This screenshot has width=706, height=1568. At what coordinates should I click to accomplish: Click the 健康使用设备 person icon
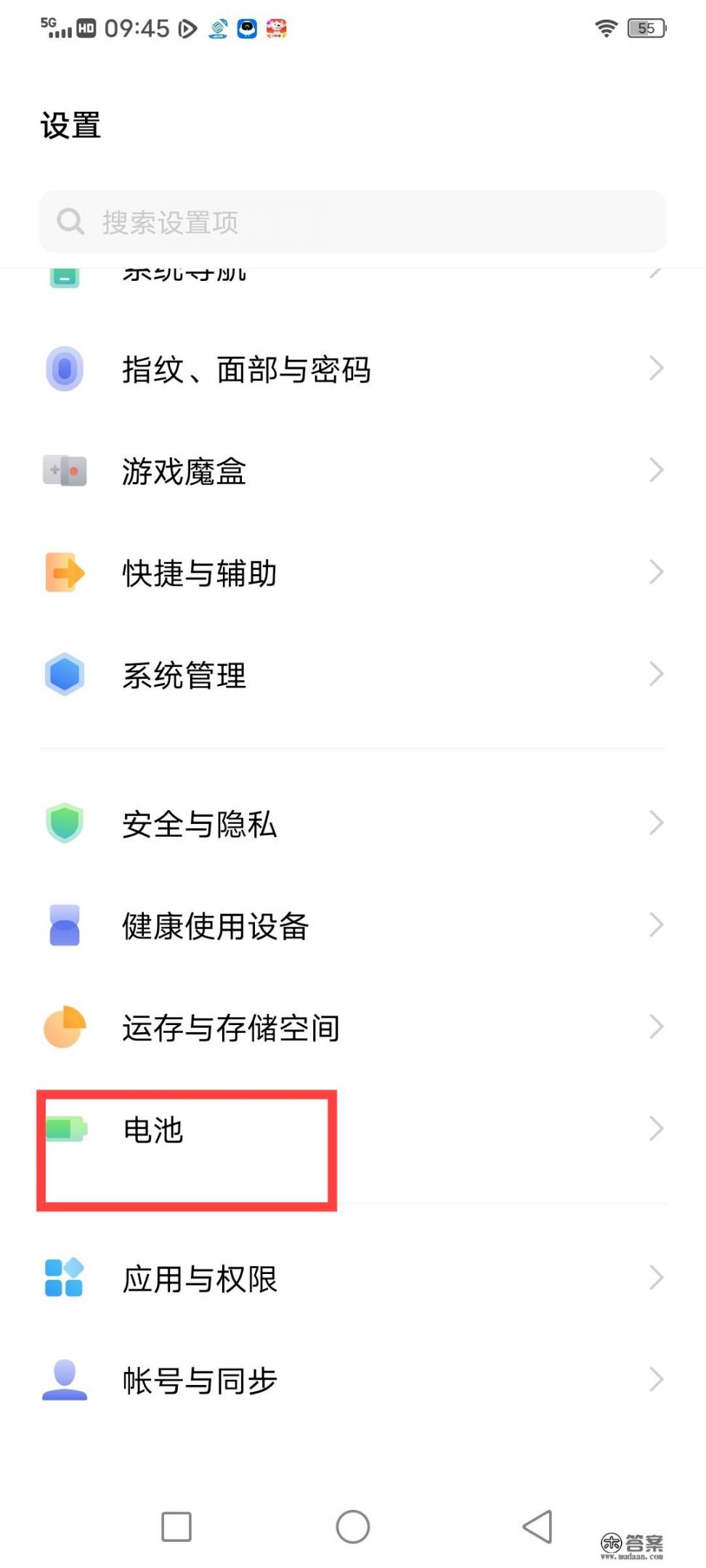64,926
